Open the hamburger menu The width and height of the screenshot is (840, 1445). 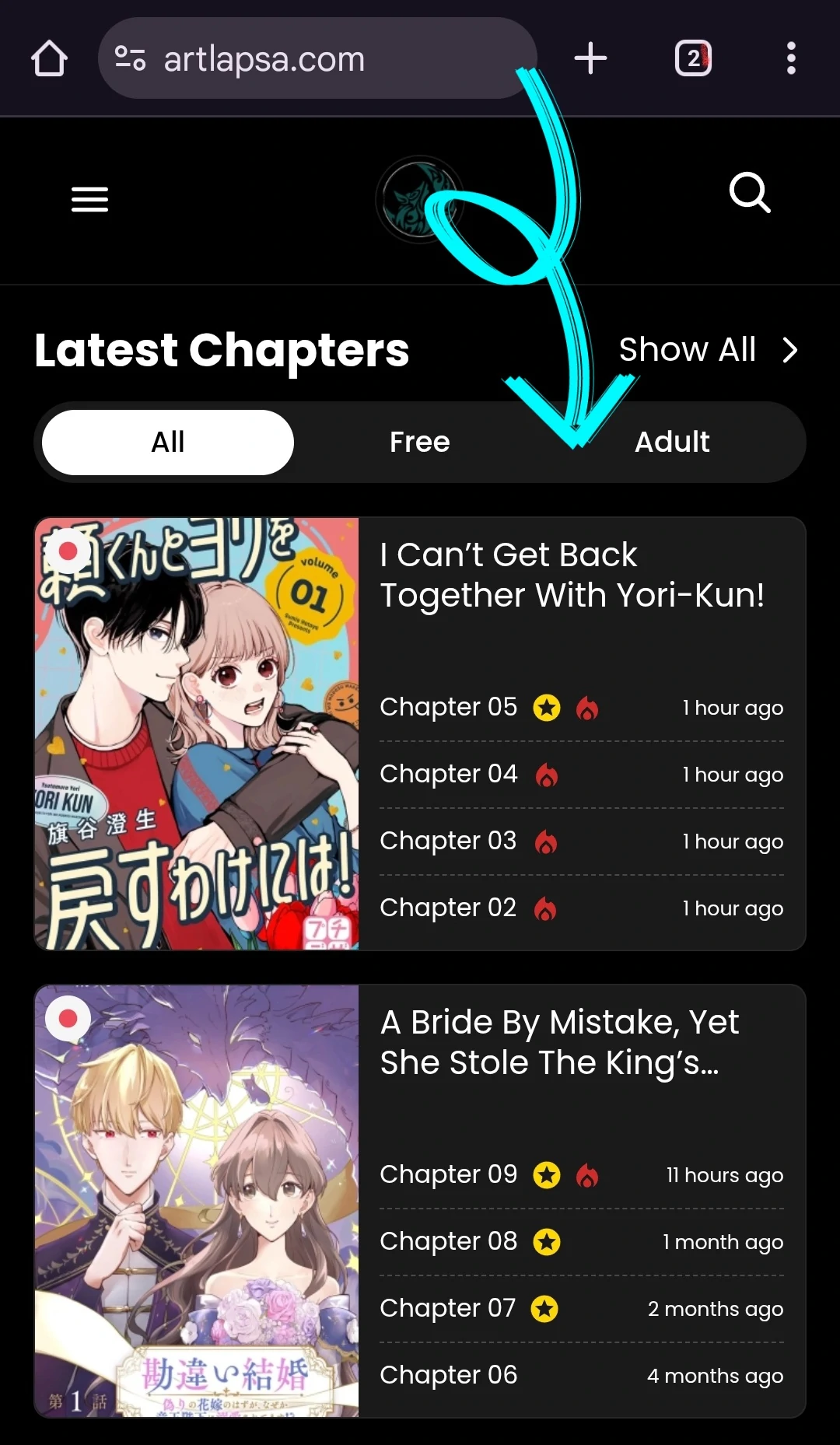pyautogui.click(x=89, y=199)
